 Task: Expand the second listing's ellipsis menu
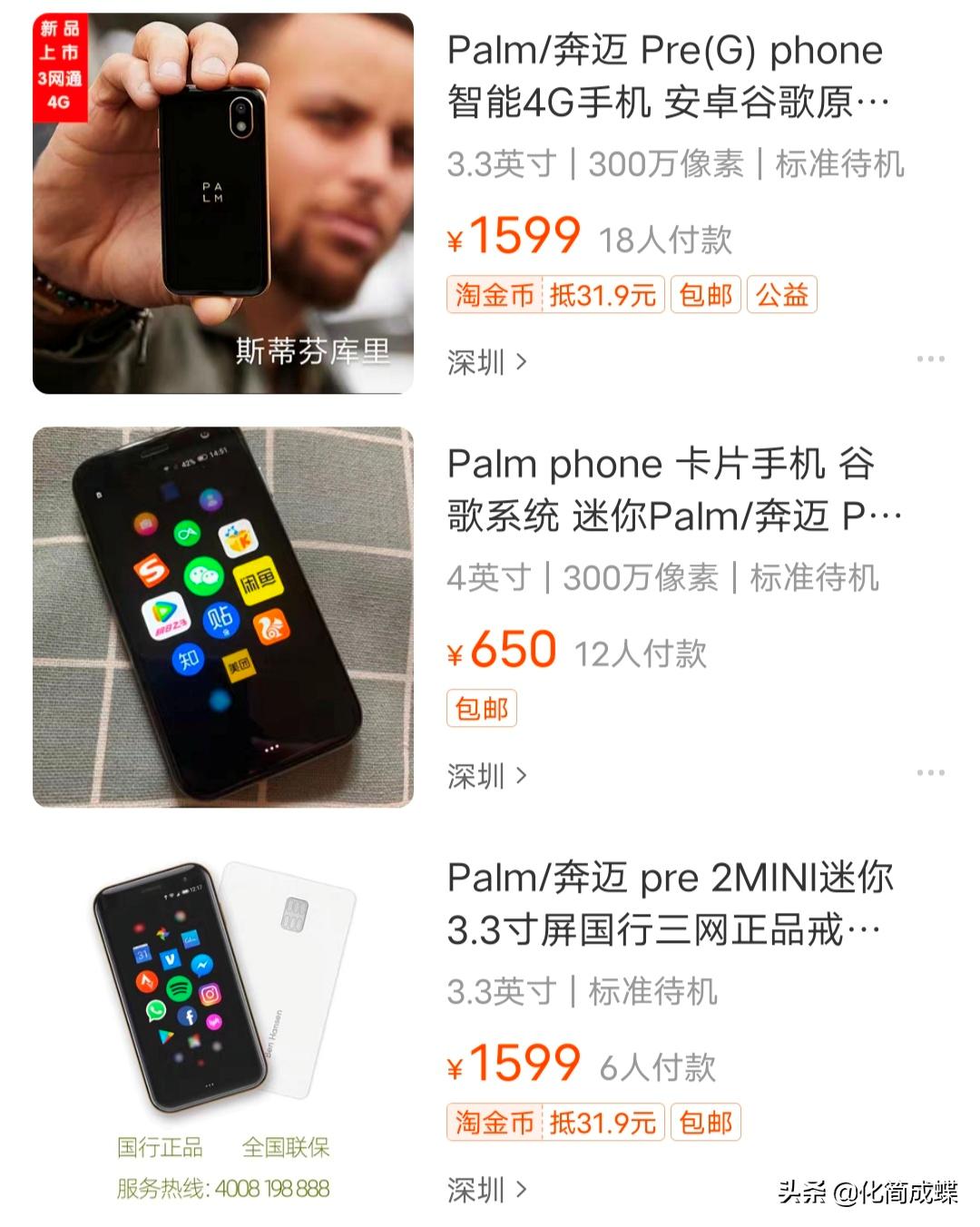[x=929, y=771]
